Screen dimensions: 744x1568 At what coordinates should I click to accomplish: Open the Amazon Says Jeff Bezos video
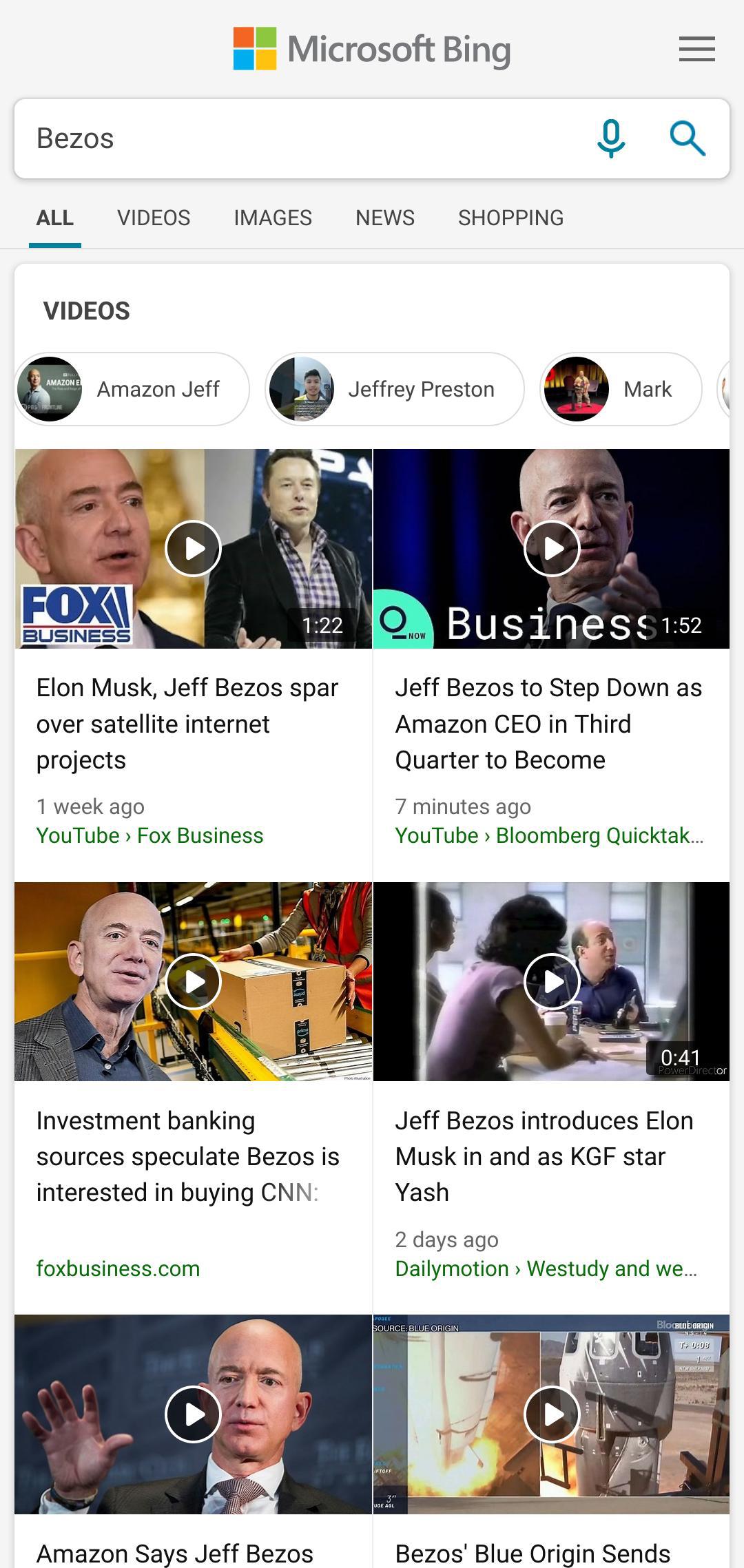tap(194, 1414)
